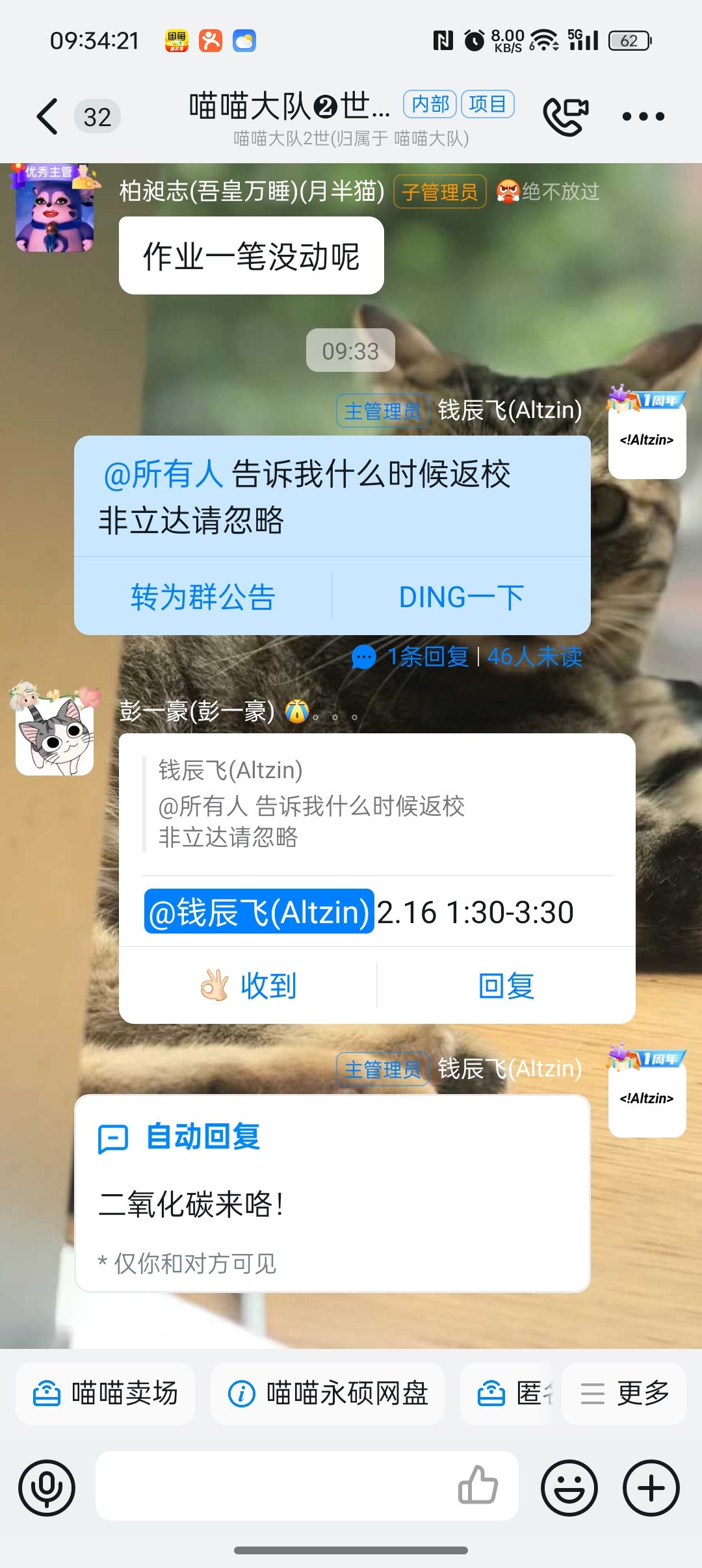Start a voice or video call
The width and height of the screenshot is (702, 1568).
pos(565,117)
